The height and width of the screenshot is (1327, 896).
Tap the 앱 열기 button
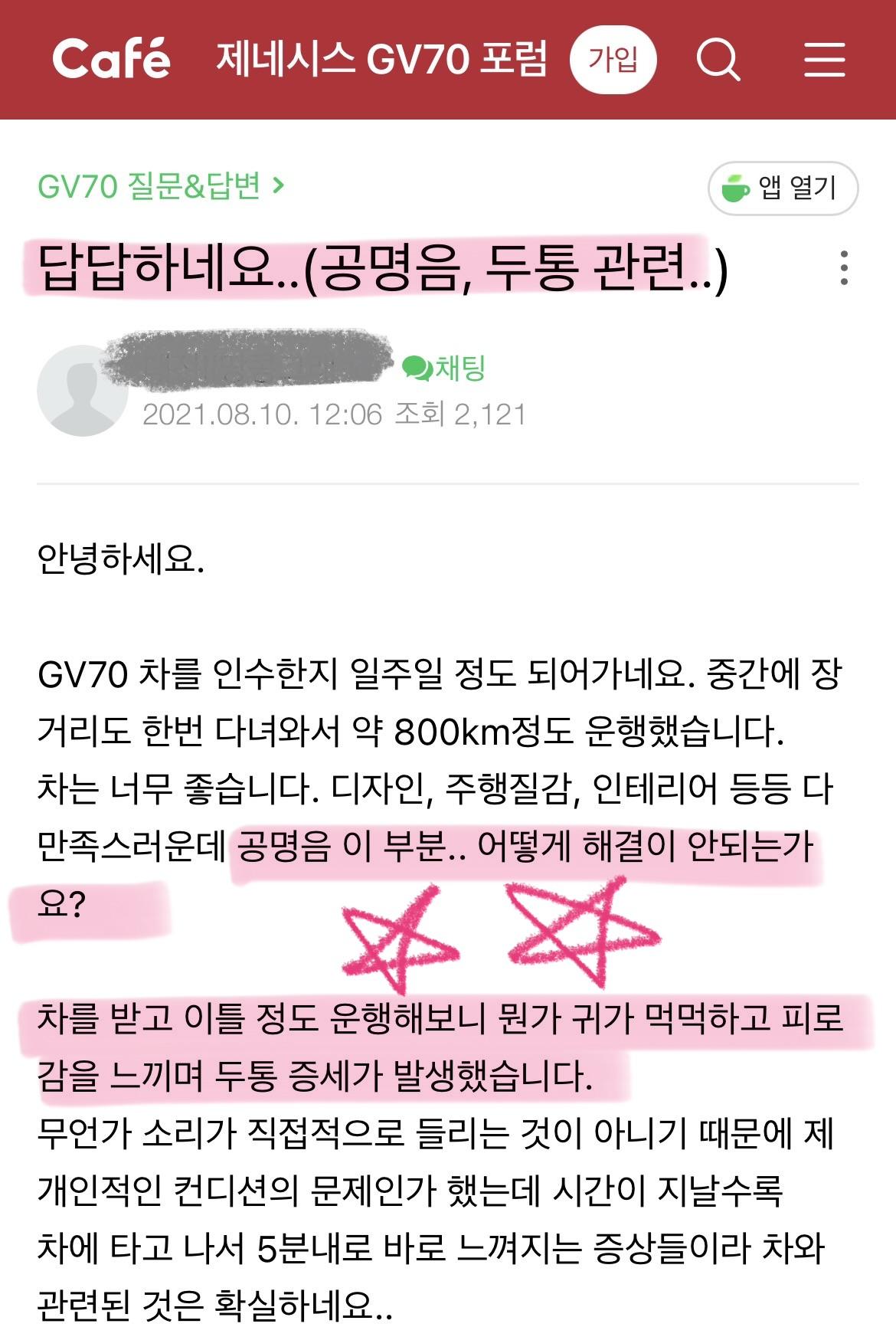pyautogui.click(x=783, y=188)
